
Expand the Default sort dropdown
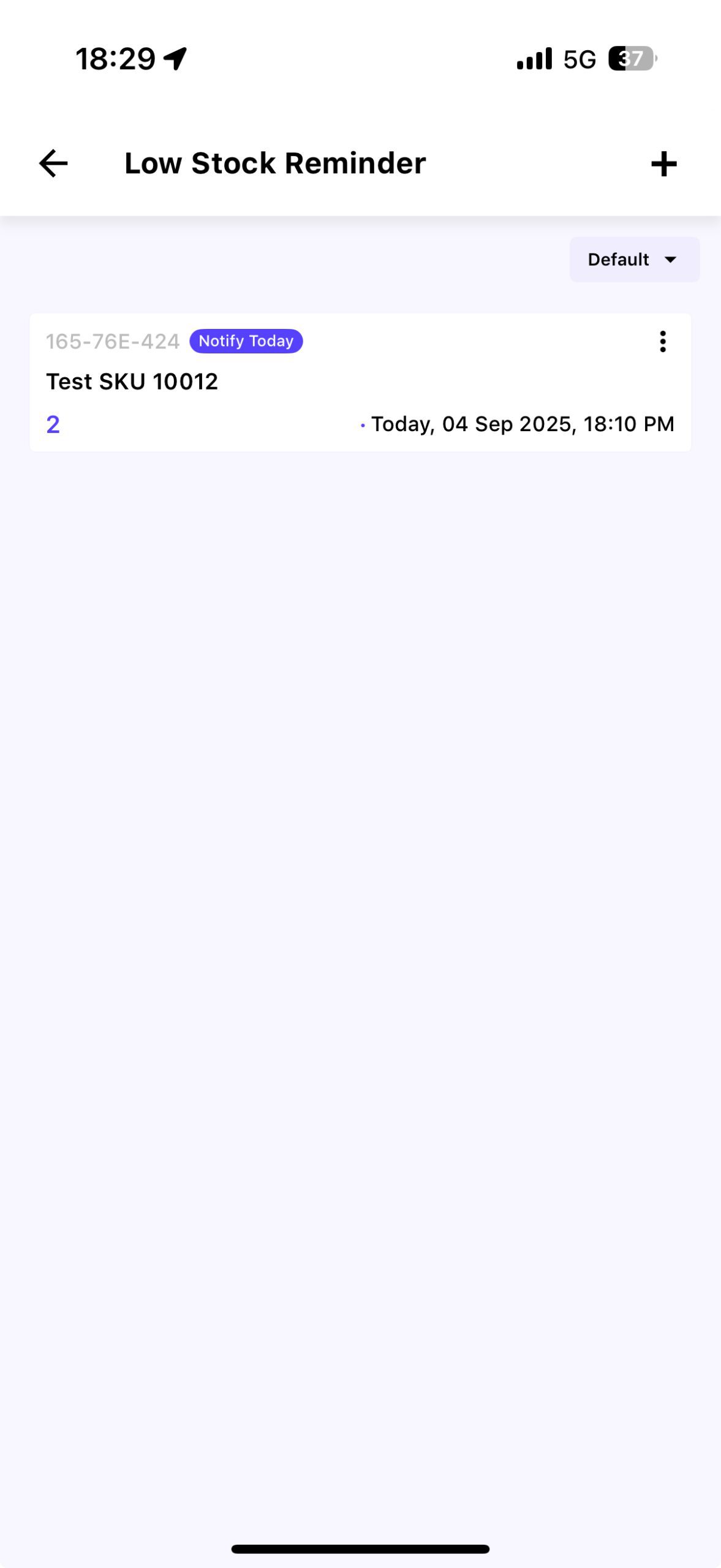coord(634,260)
